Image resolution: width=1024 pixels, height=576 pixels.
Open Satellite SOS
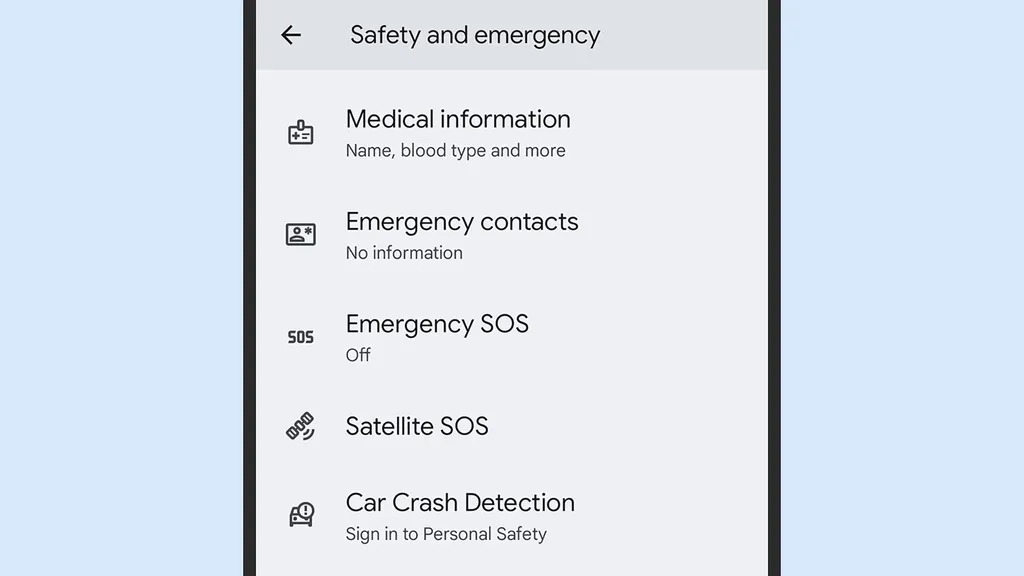[417, 427]
